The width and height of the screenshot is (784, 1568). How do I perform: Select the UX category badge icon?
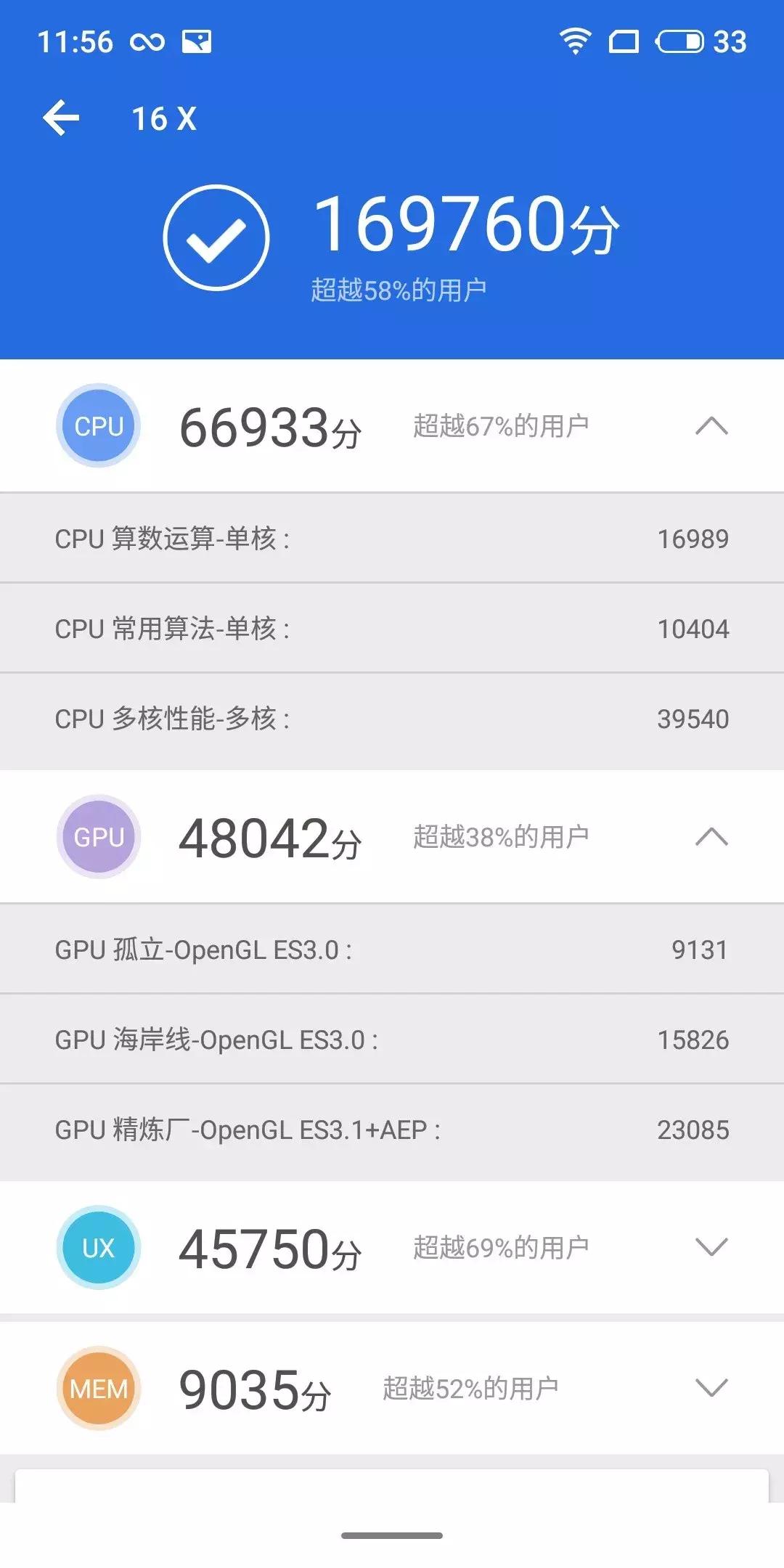pos(98,1247)
